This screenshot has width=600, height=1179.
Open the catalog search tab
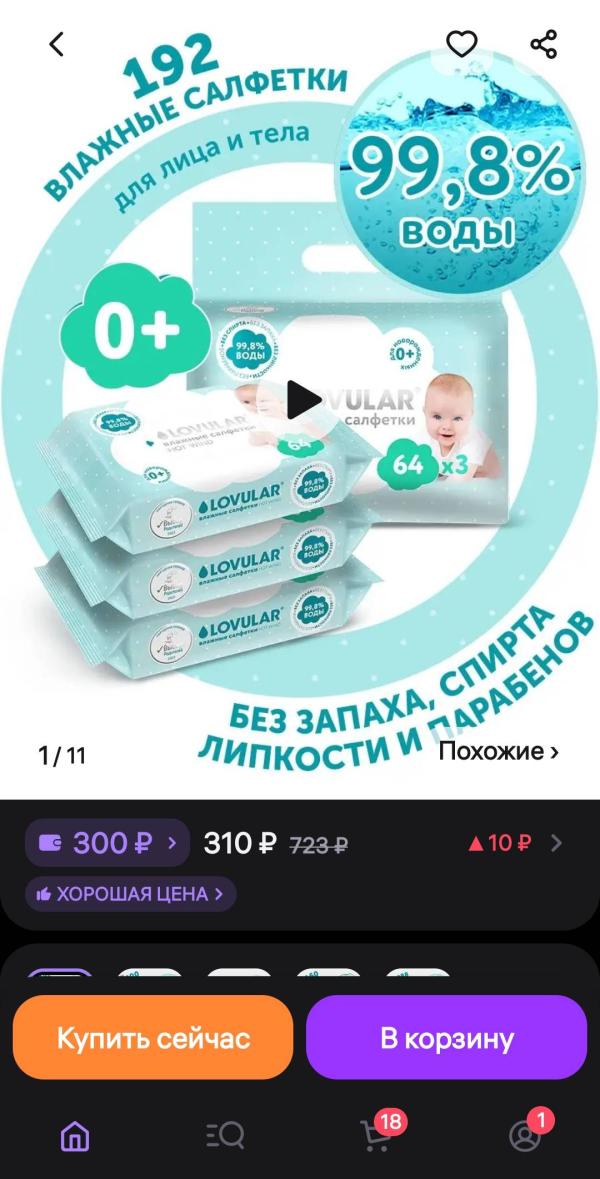(x=225, y=1135)
